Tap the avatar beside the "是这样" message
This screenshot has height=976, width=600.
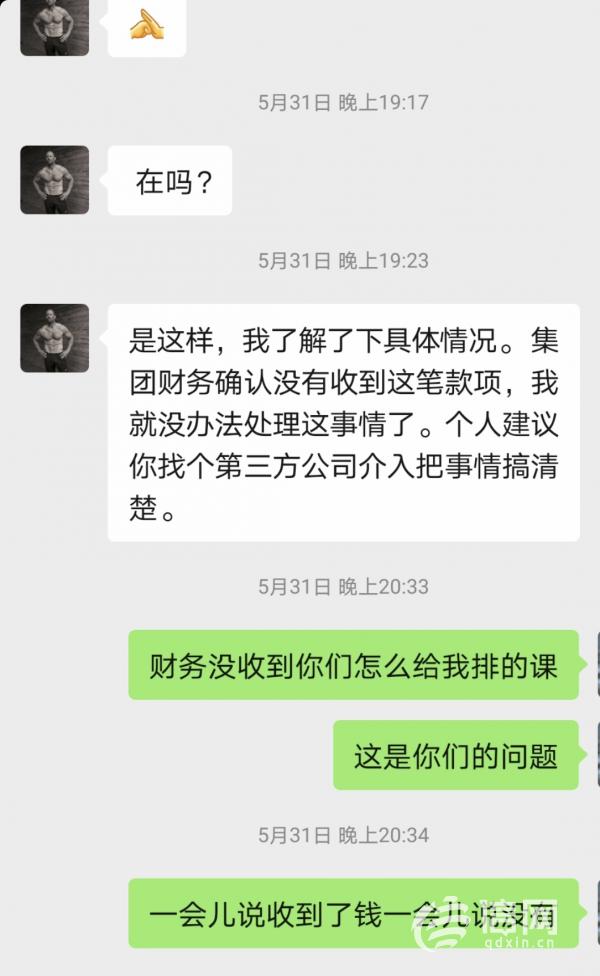[x=54, y=338]
